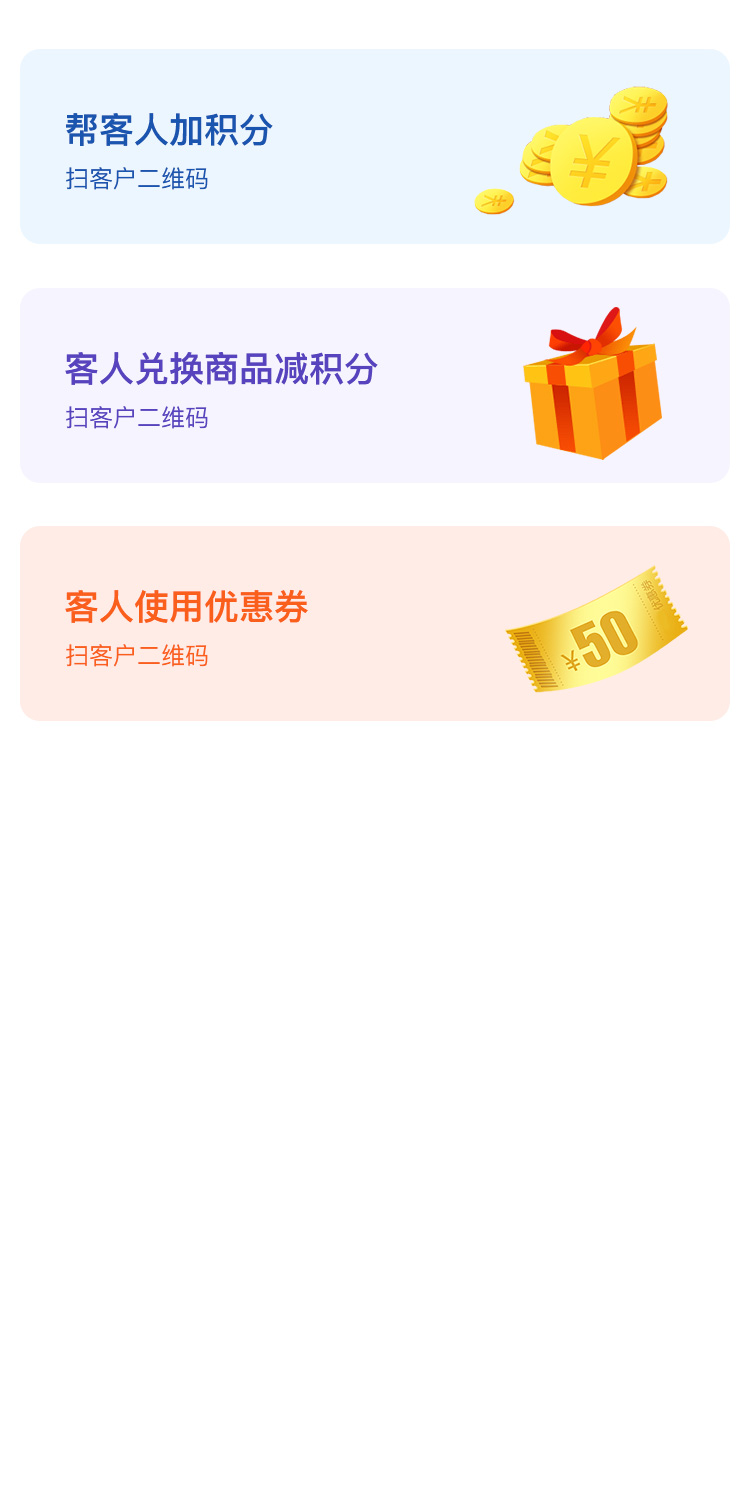The width and height of the screenshot is (750, 1500).
Task: Open the 帮客人加积分 card
Action: tap(374, 147)
